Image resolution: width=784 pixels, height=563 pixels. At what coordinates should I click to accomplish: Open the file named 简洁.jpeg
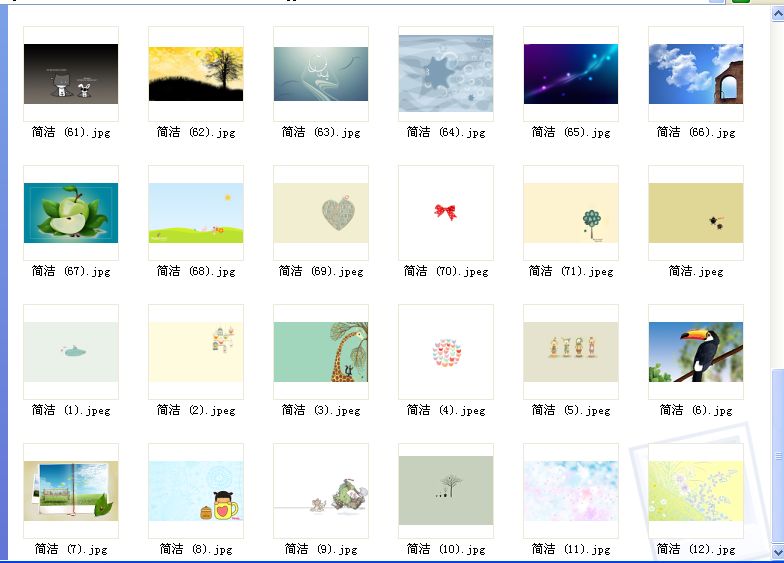click(x=696, y=213)
